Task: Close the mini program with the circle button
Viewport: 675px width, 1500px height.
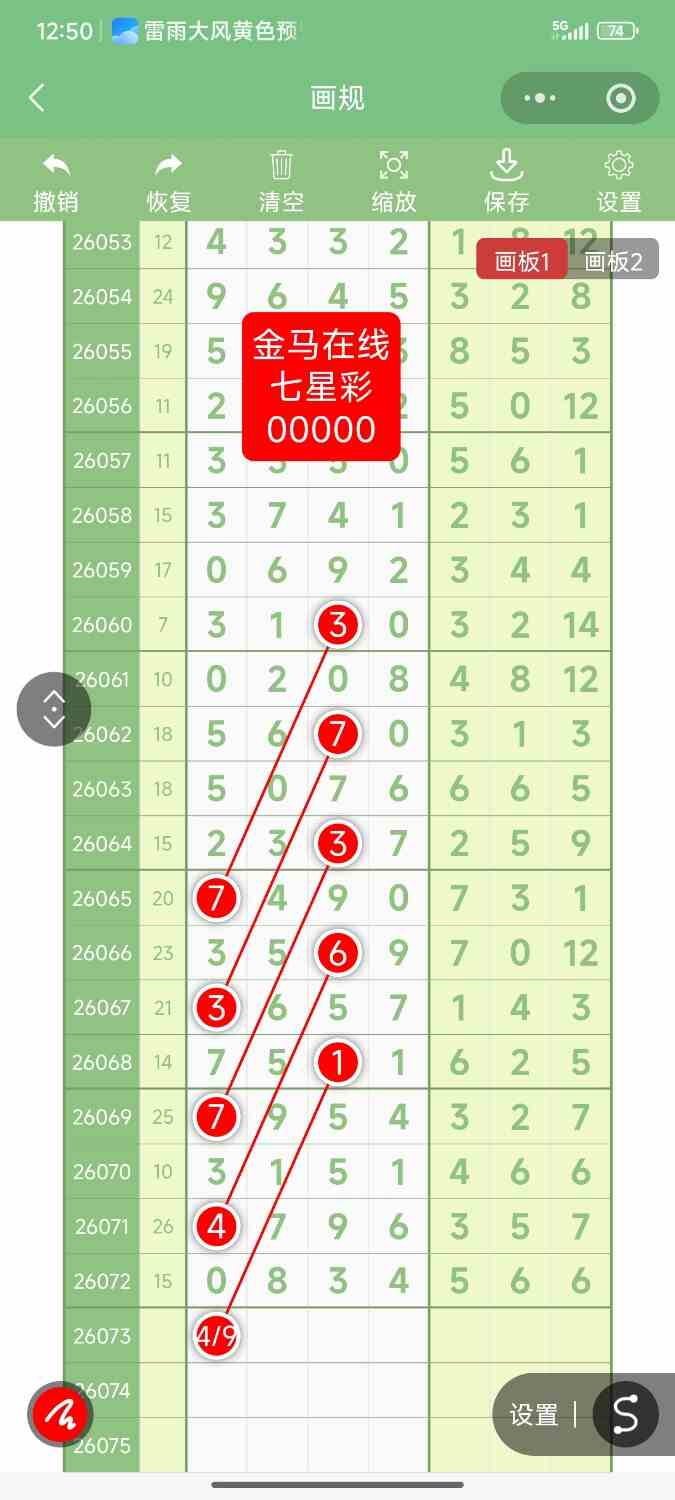Action: click(621, 98)
